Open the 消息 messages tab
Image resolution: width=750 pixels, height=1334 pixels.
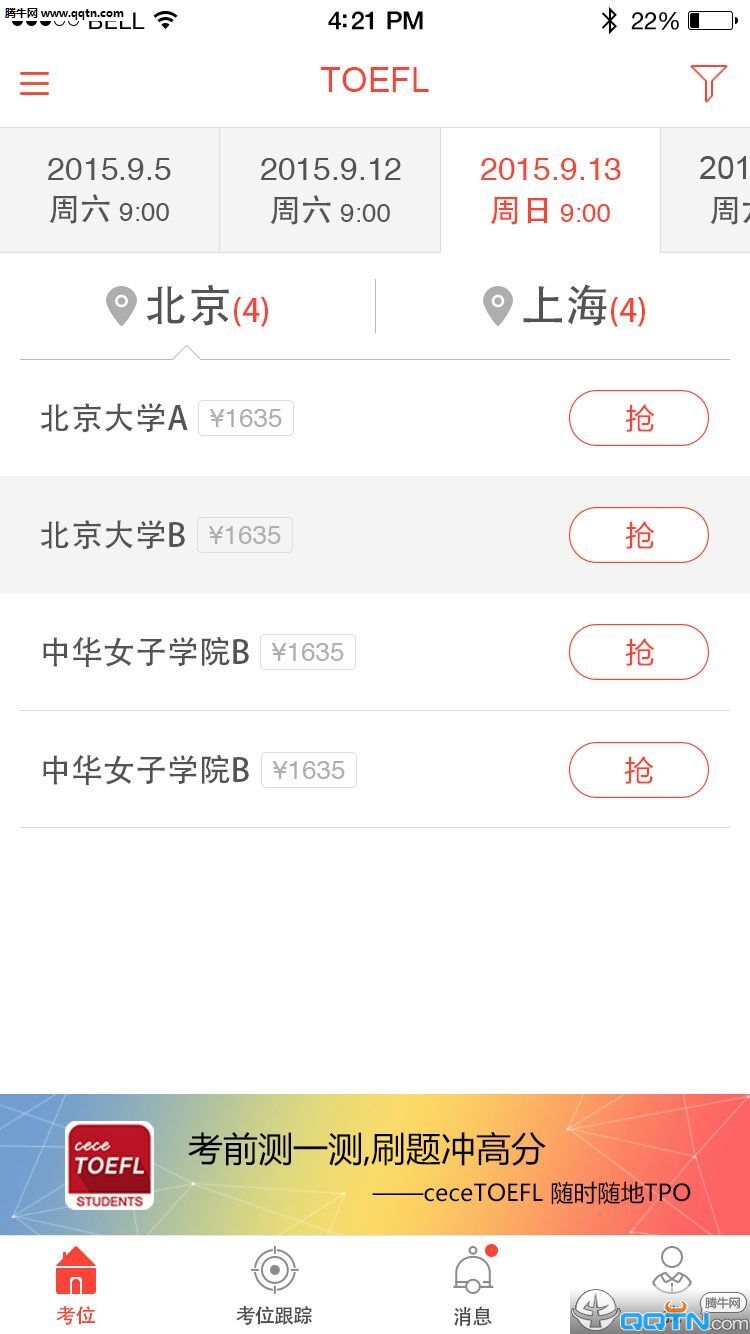(473, 1285)
